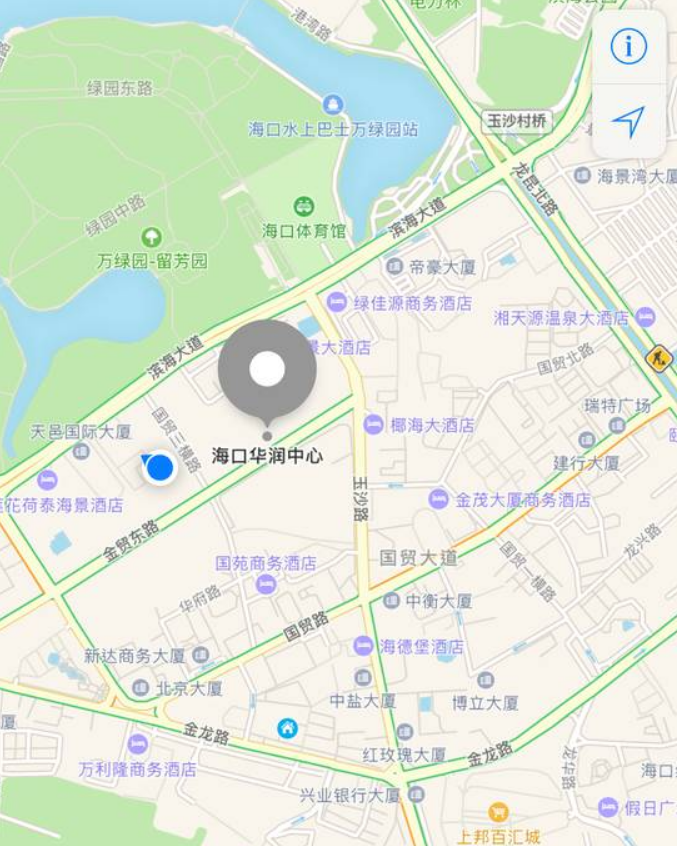Tap the location tracking arrow

click(x=629, y=122)
